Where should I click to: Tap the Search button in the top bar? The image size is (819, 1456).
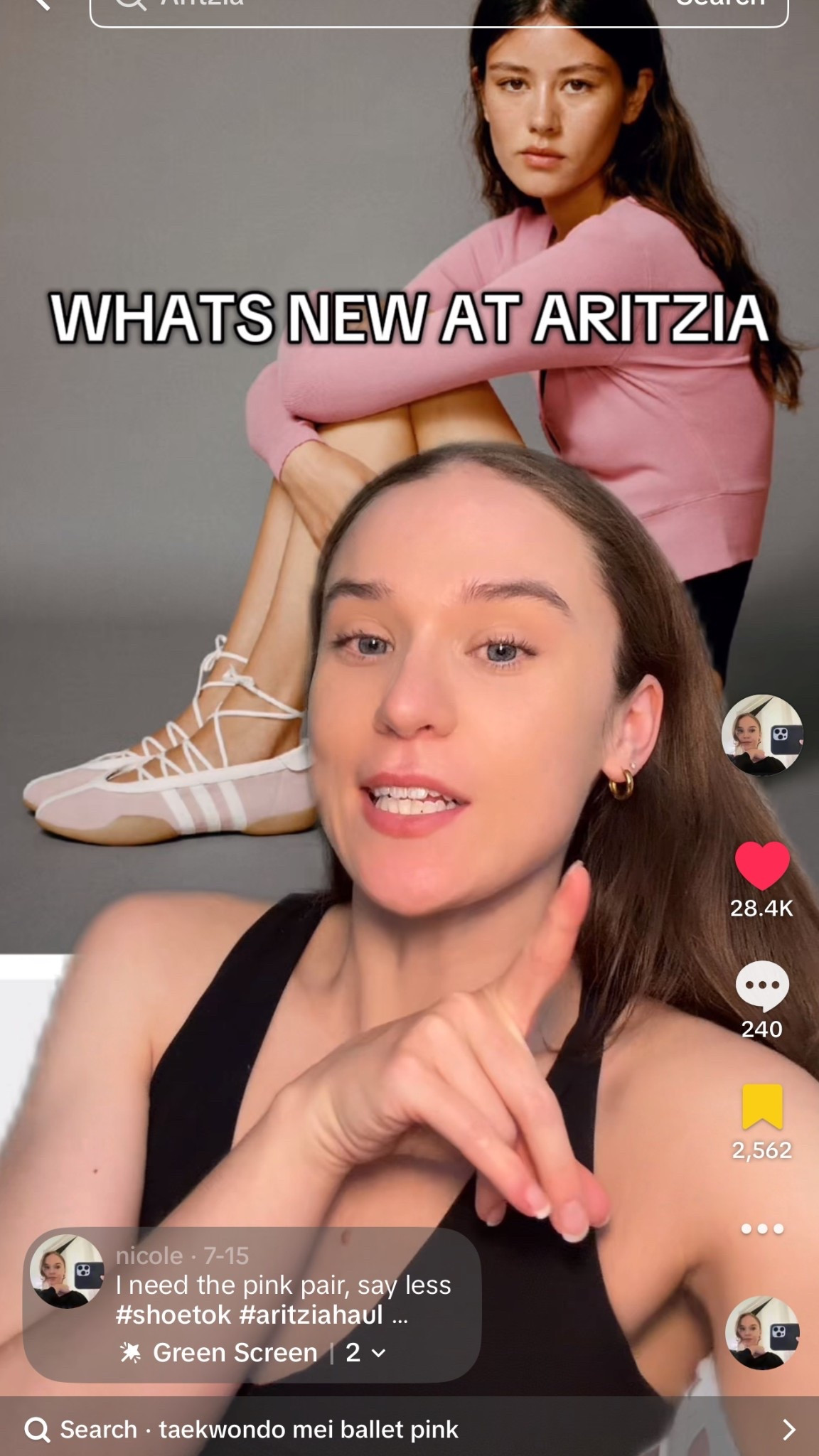tap(719, 6)
